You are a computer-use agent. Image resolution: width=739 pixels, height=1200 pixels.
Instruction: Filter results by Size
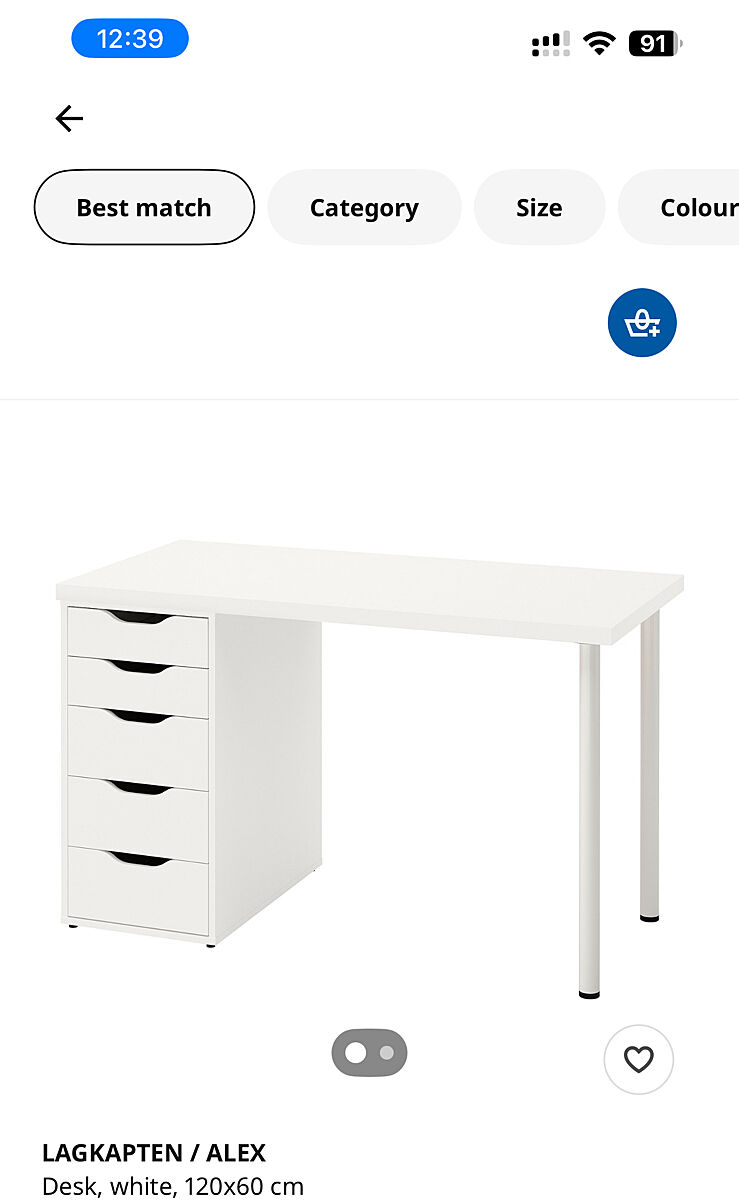point(539,207)
